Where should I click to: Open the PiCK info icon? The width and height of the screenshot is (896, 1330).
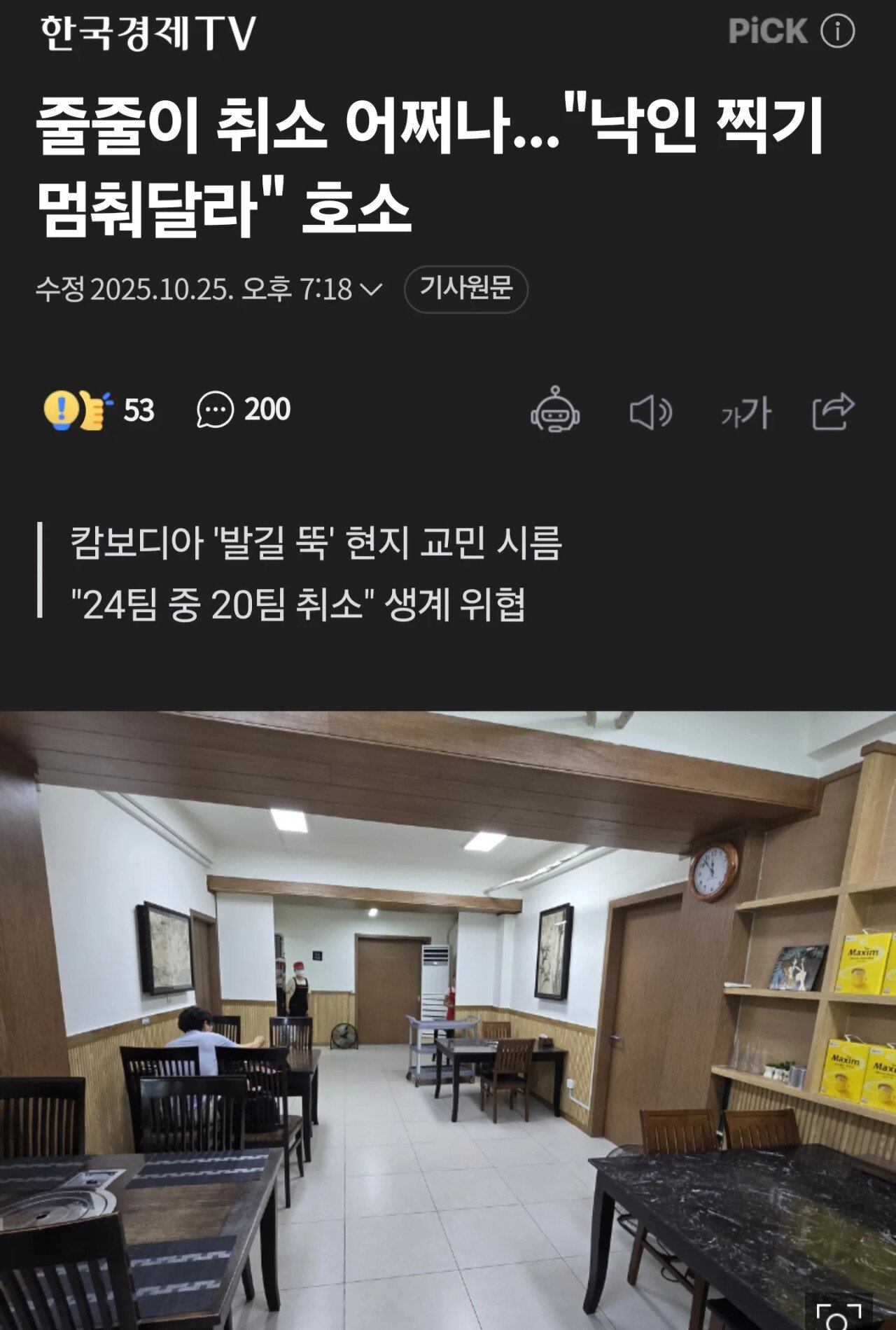[837, 32]
